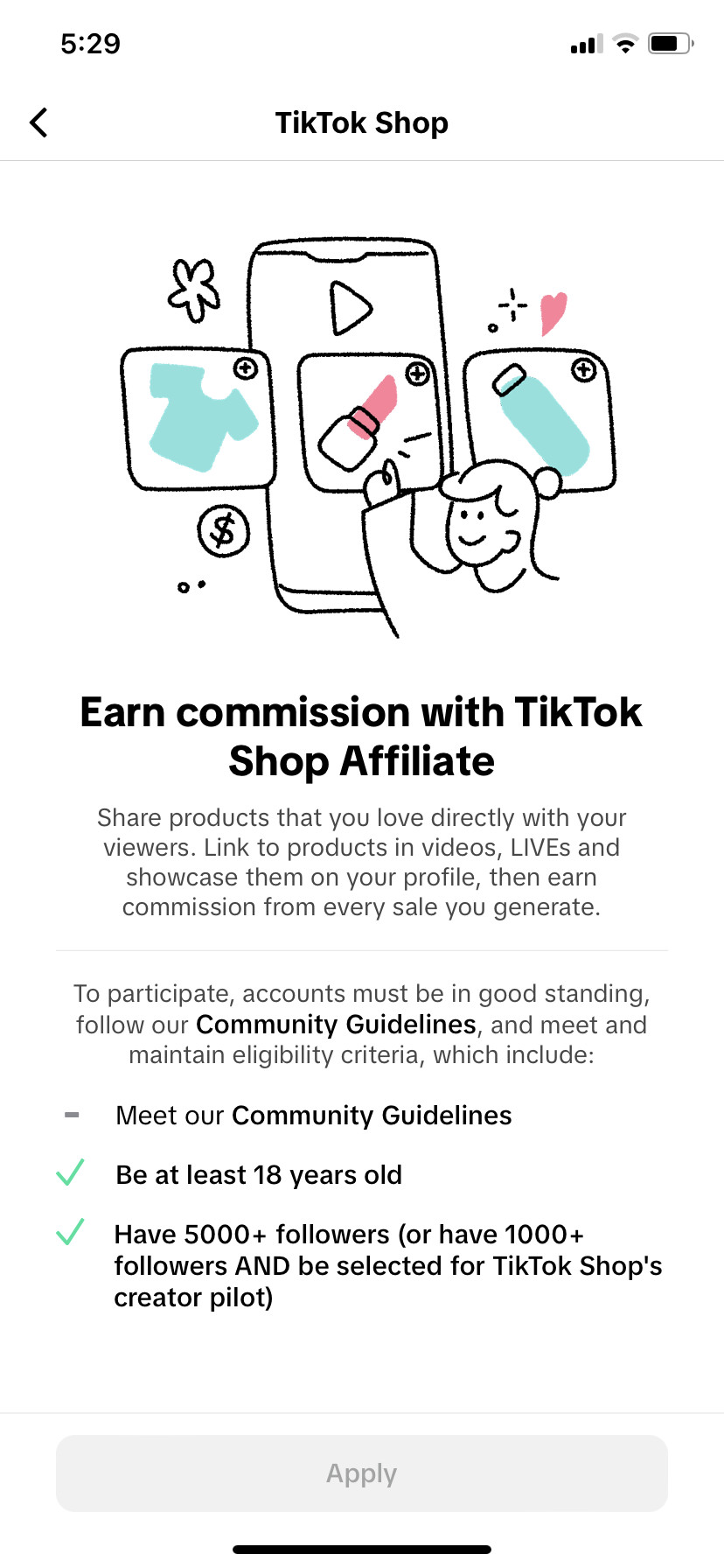The image size is (724, 1568).
Task: Tap the Apply button
Action: (x=362, y=1473)
